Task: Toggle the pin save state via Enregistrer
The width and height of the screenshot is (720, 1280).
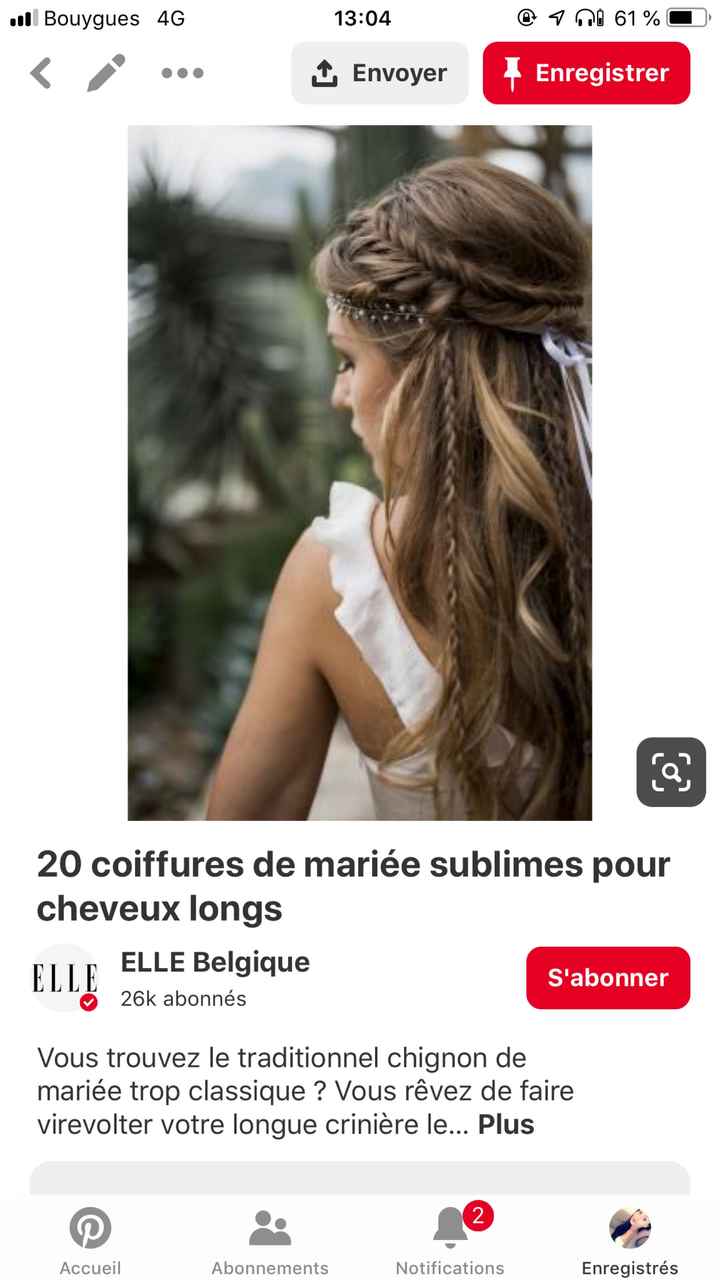Action: click(x=586, y=72)
